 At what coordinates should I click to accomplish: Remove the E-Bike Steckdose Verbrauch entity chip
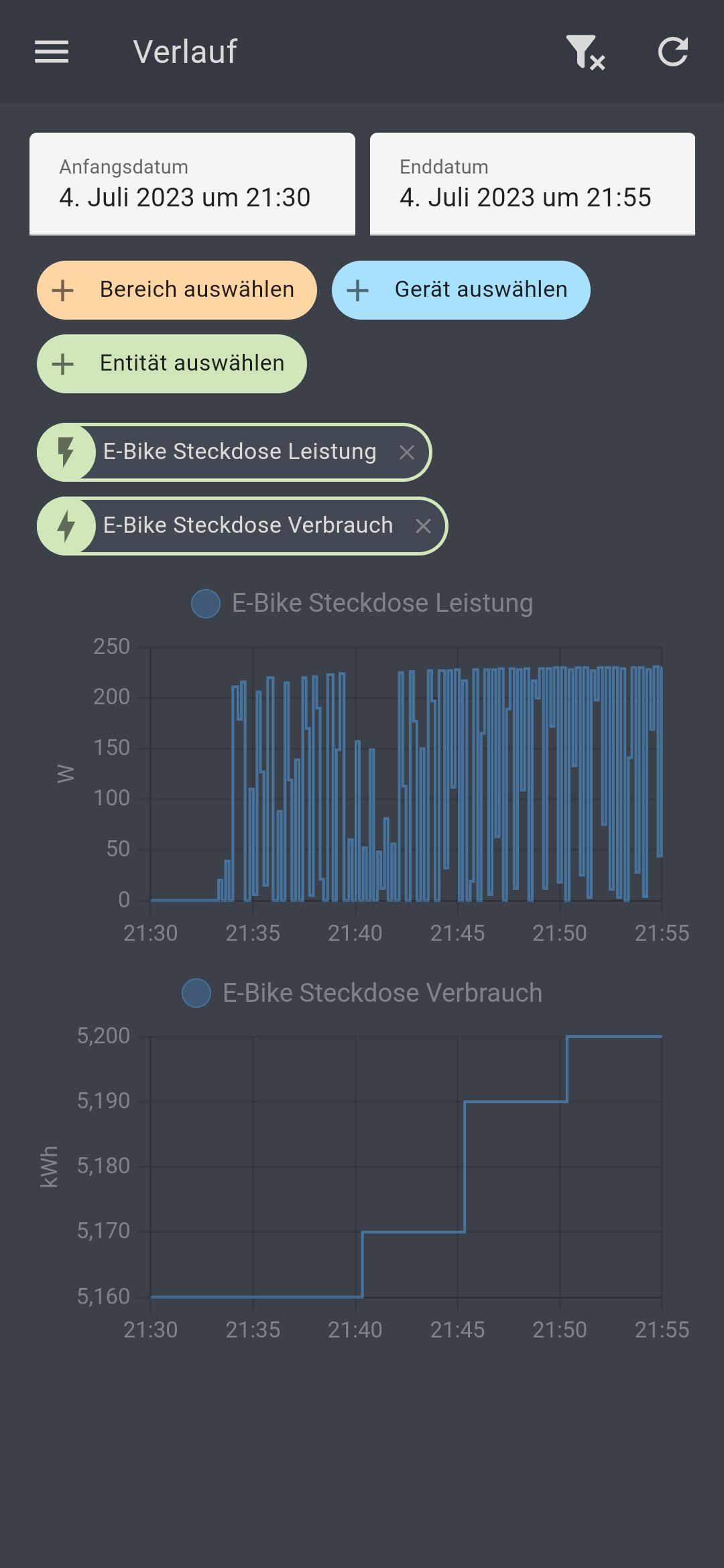click(423, 526)
